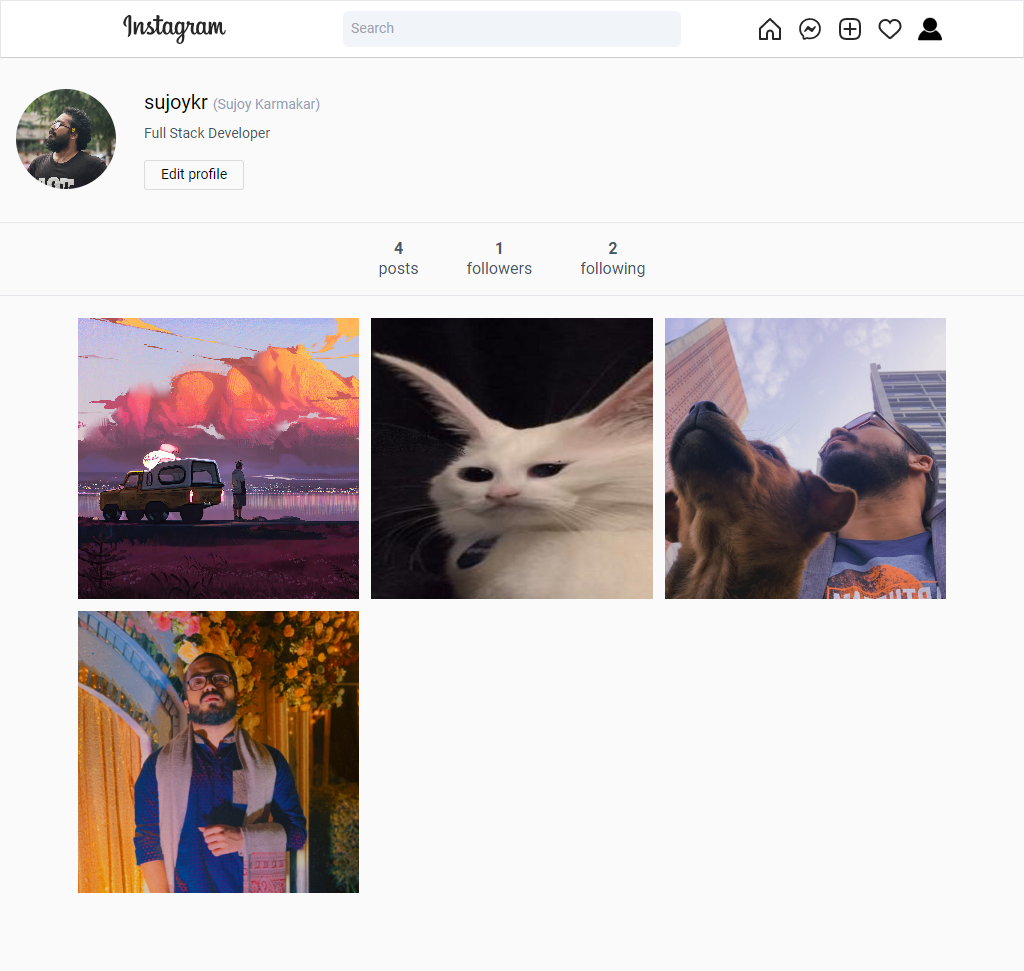Open the round profile picture

66,139
